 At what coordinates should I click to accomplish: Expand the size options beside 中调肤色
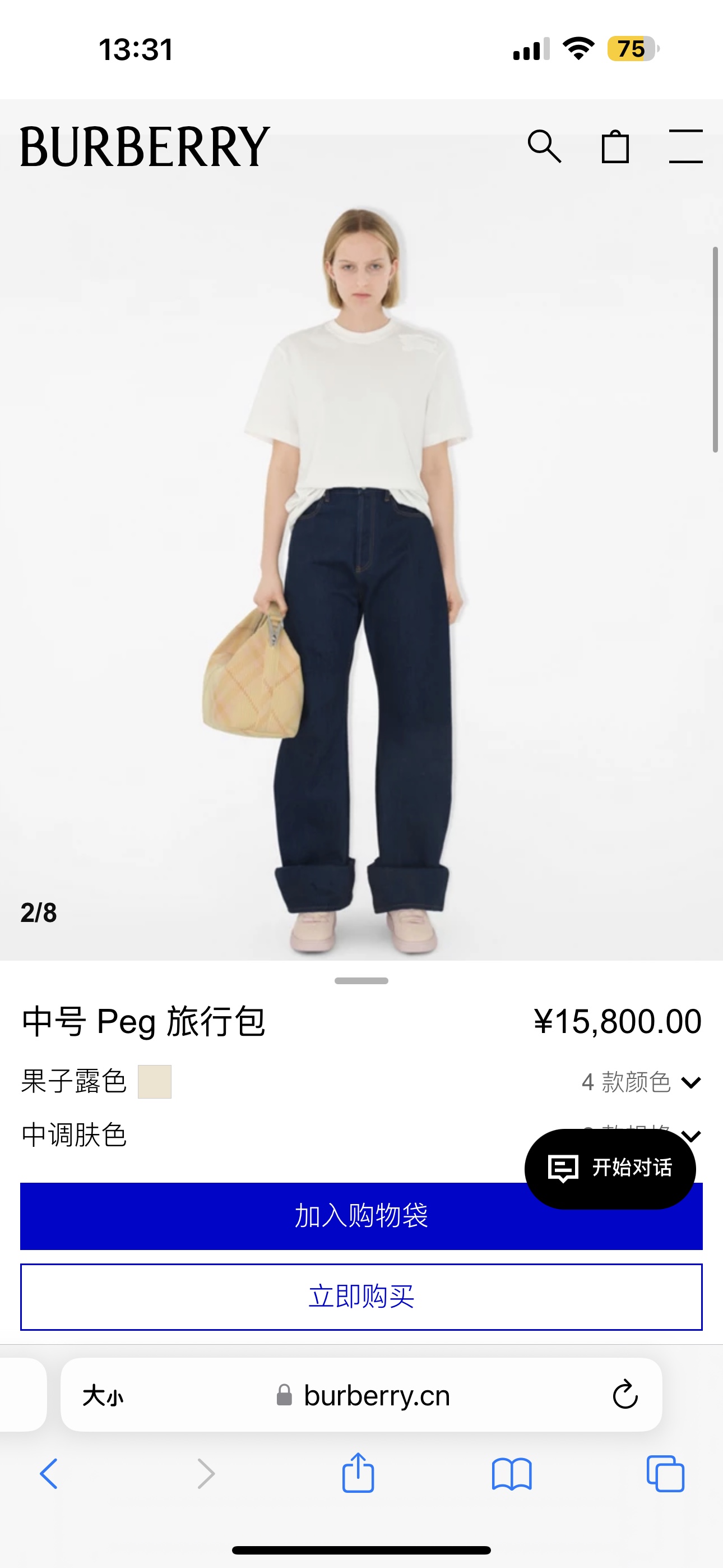(x=692, y=1135)
